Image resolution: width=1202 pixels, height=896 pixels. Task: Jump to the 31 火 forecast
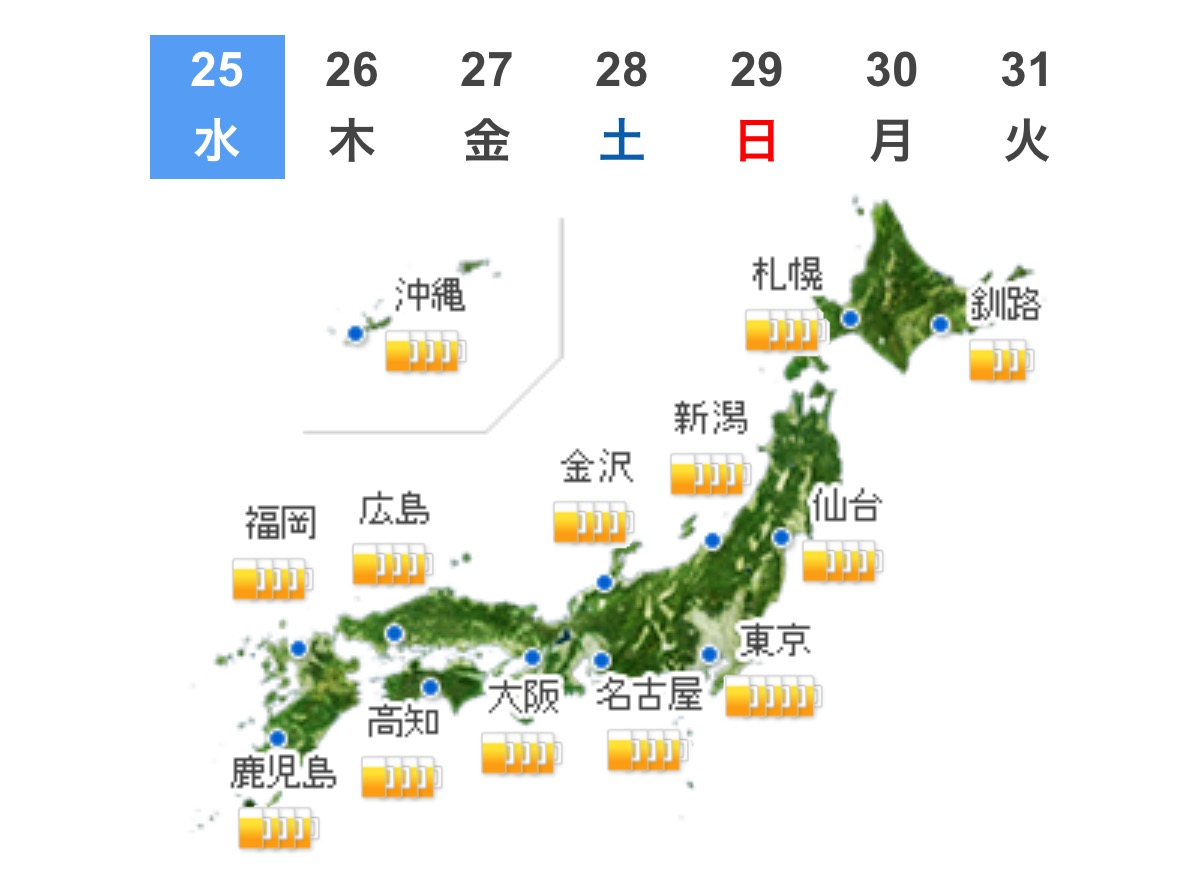pos(1026,107)
